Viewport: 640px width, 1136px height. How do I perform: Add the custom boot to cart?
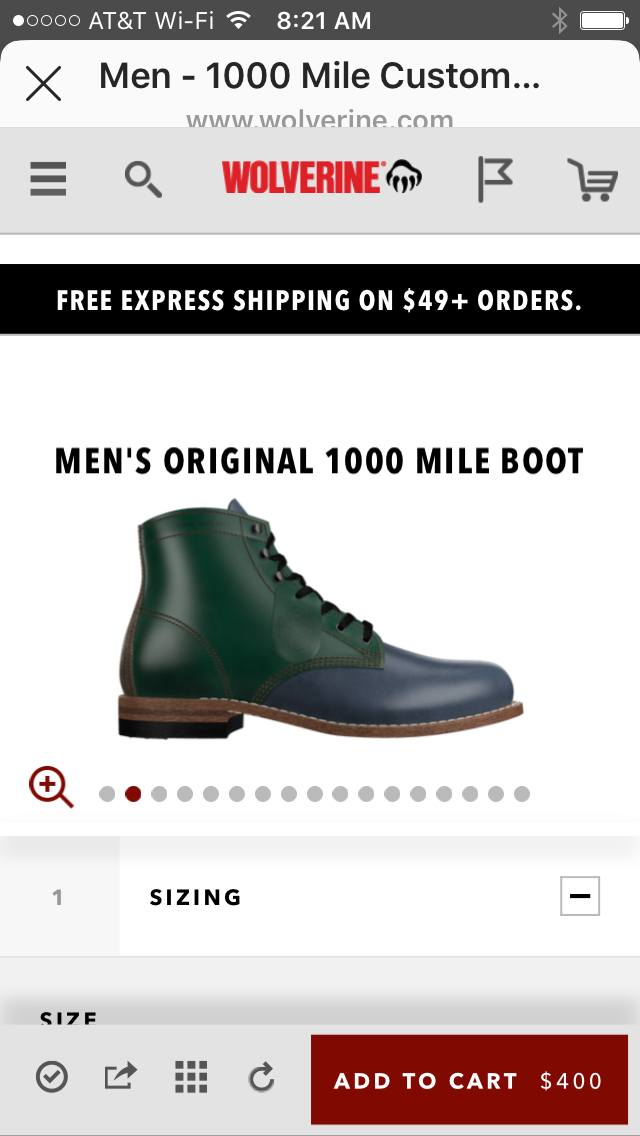point(469,1079)
